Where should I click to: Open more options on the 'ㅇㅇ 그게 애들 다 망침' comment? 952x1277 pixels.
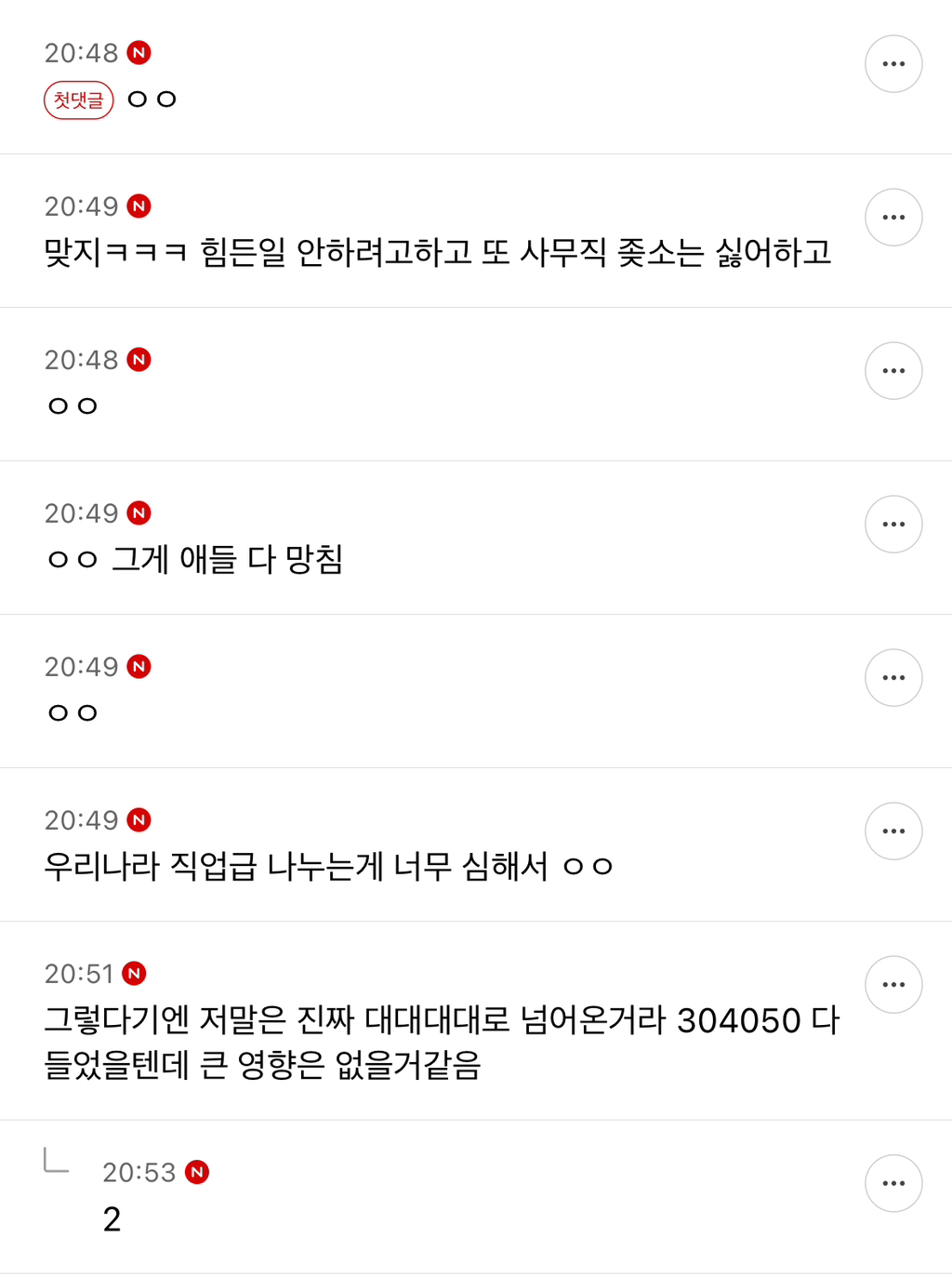(893, 525)
